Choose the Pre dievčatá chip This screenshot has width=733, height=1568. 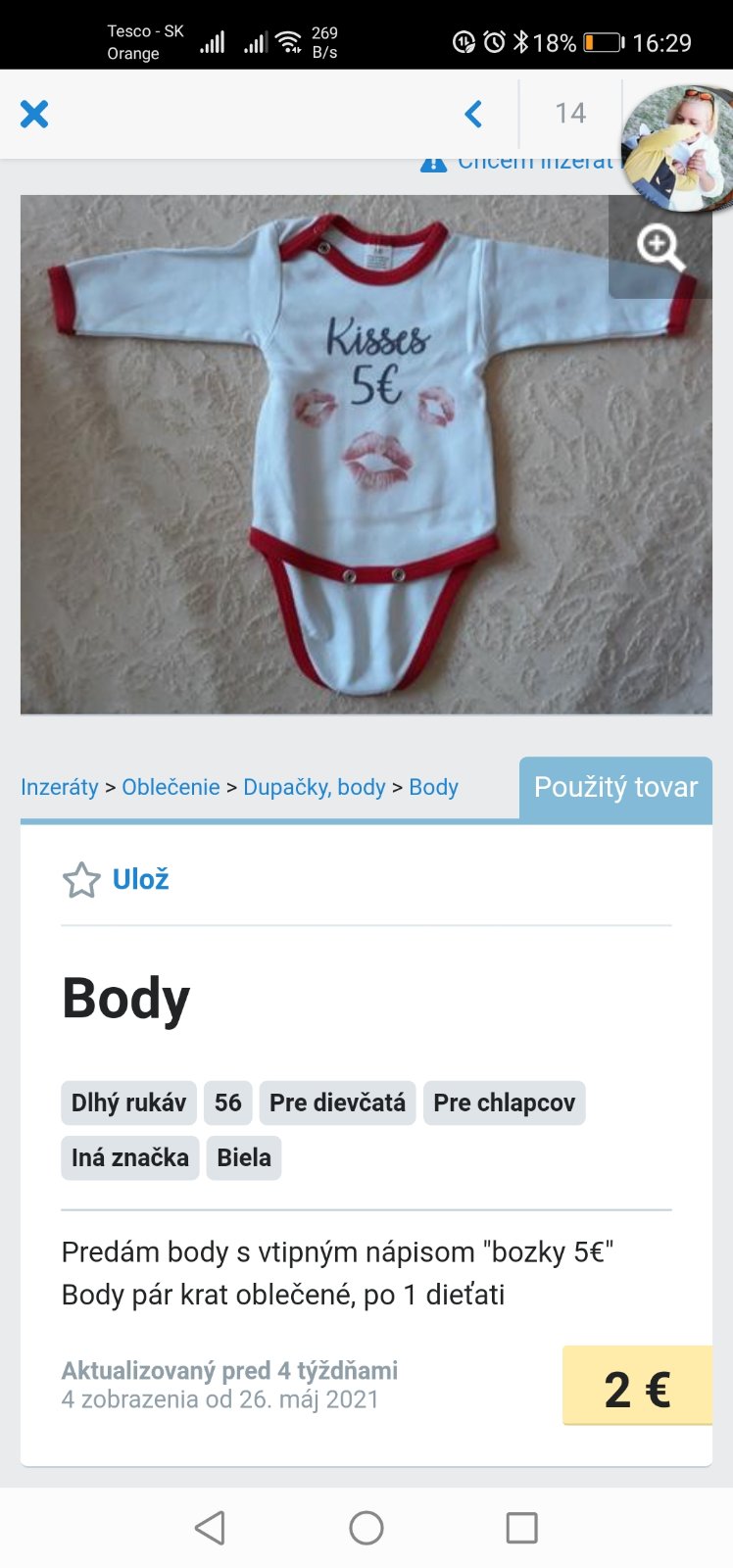pyautogui.click(x=337, y=1102)
